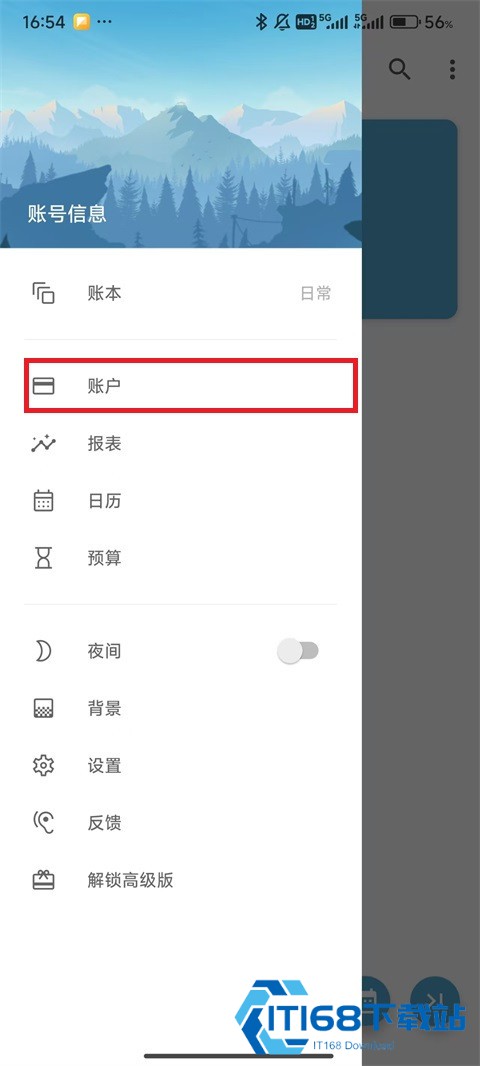480x1066 pixels.
Task: Enable the 夜间 night mode switch
Action: pyautogui.click(x=298, y=651)
